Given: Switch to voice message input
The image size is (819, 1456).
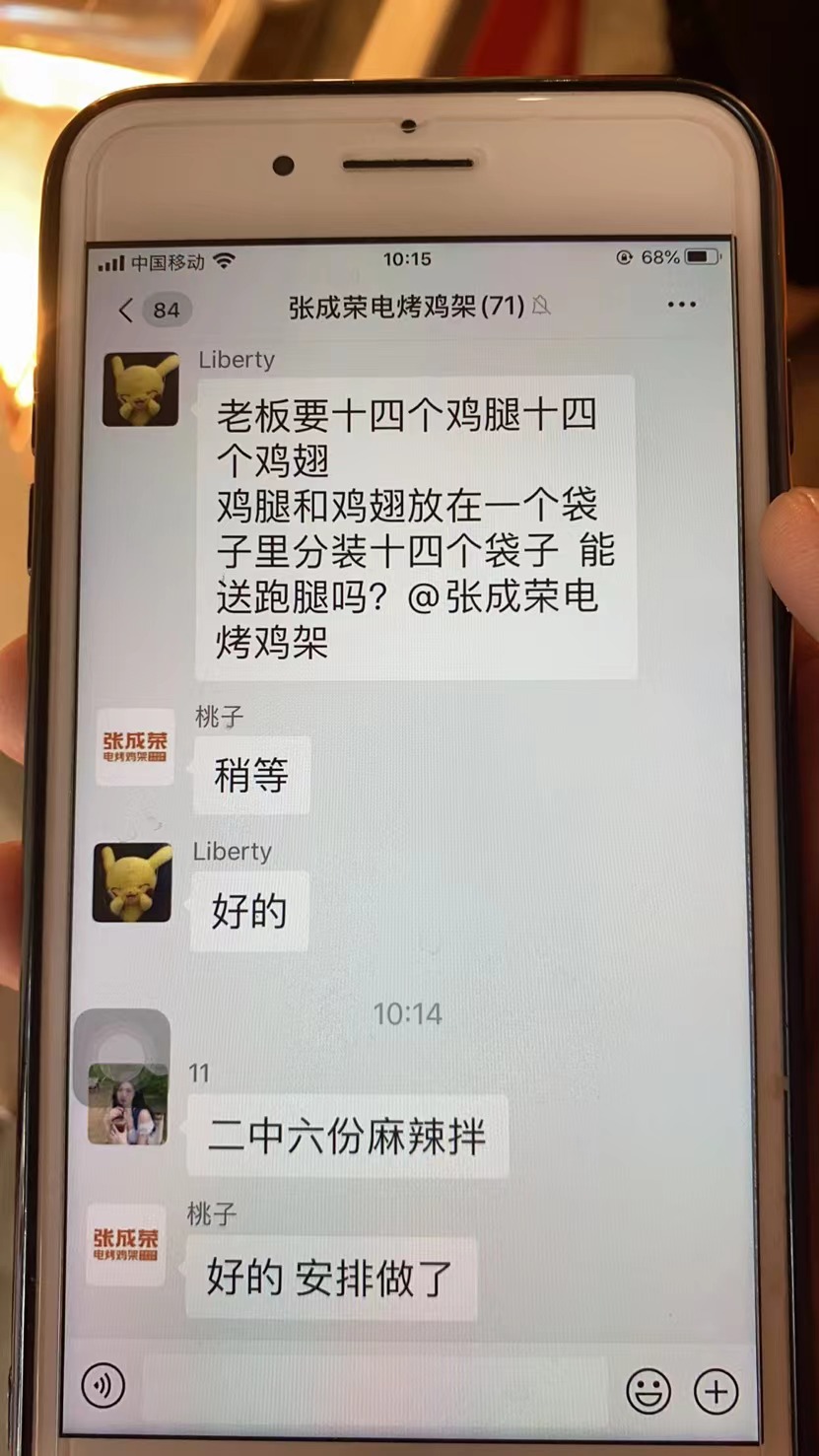Looking at the screenshot, I should click(x=103, y=1386).
